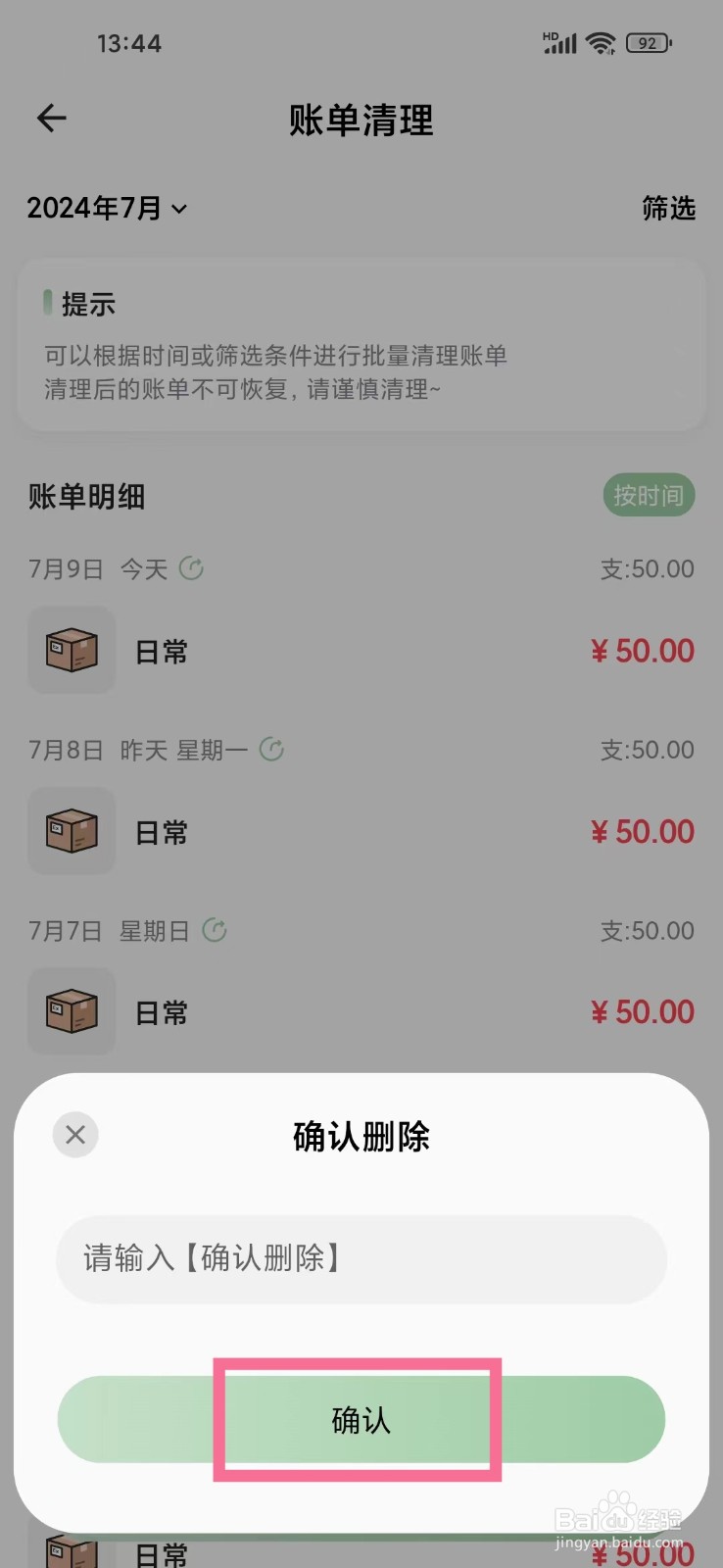This screenshot has width=723, height=1568.
Task: Open the 筛选 filter options
Action: coord(668,208)
